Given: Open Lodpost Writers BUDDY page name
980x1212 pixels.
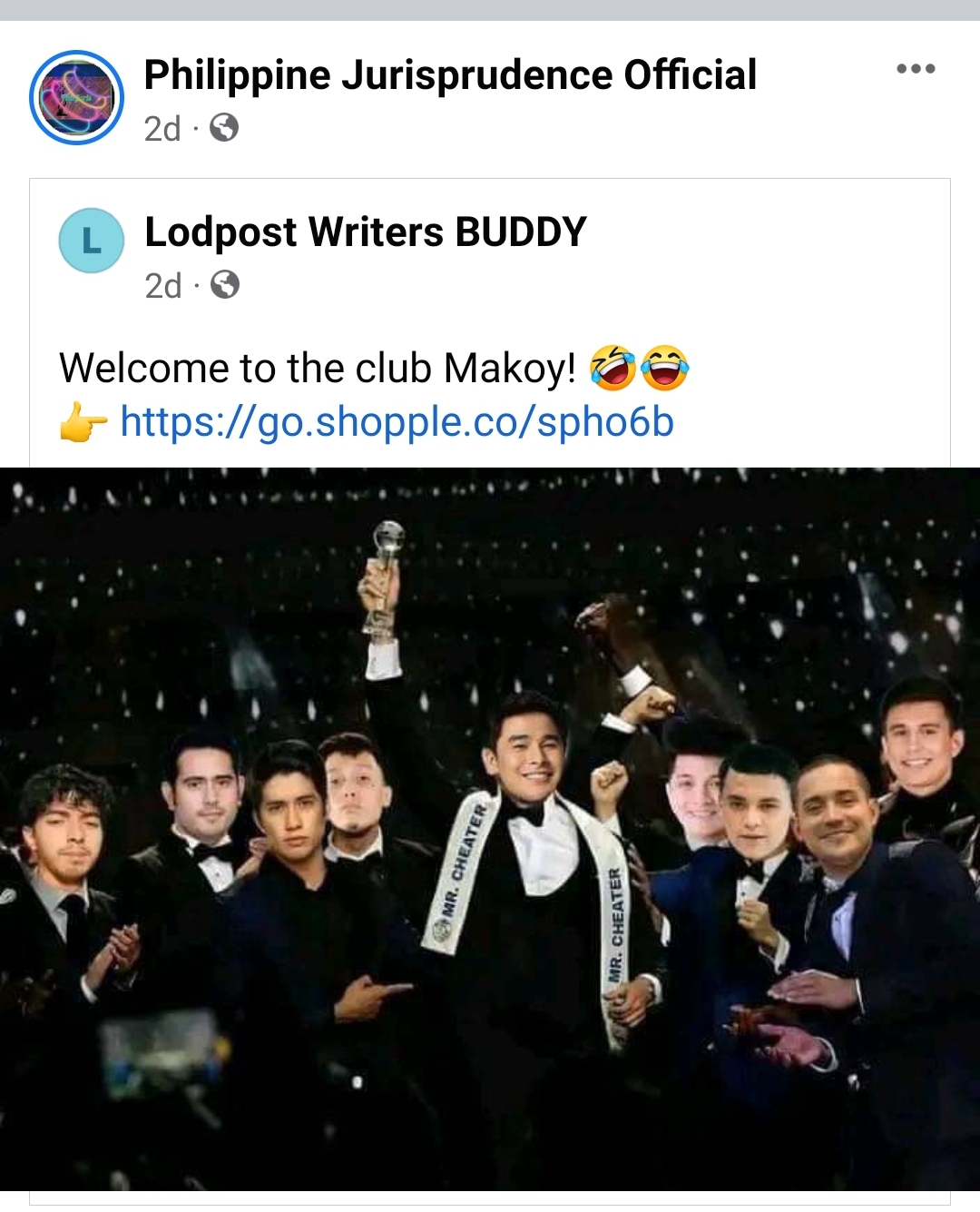Looking at the screenshot, I should point(365,232).
